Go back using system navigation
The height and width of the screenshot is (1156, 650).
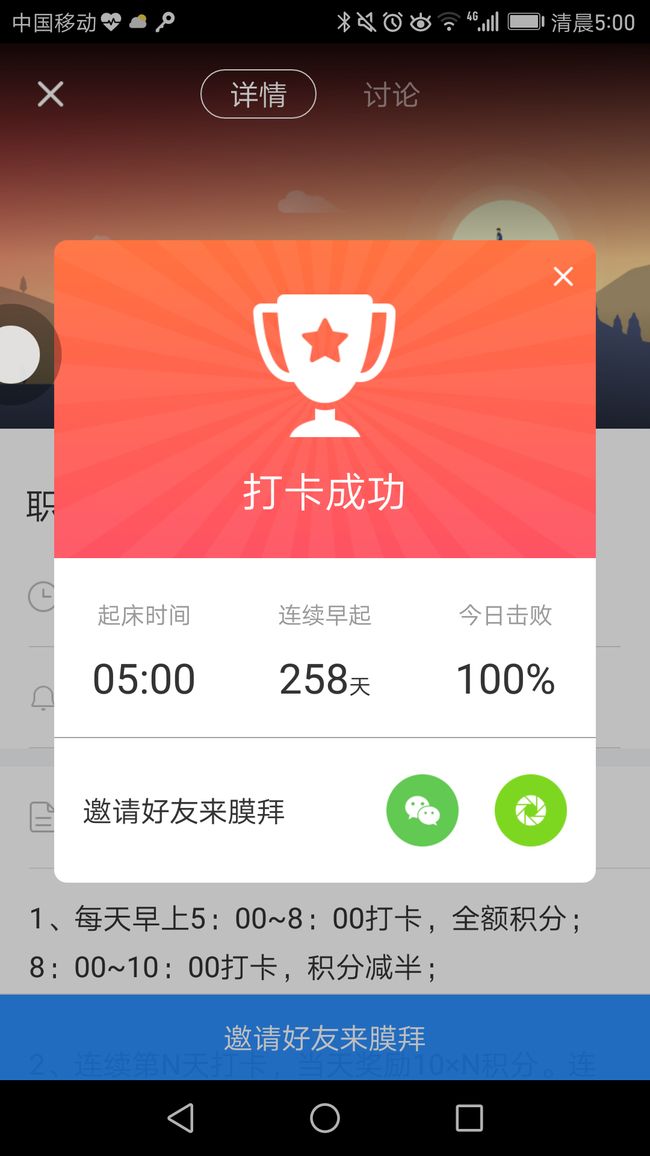(x=181, y=1118)
